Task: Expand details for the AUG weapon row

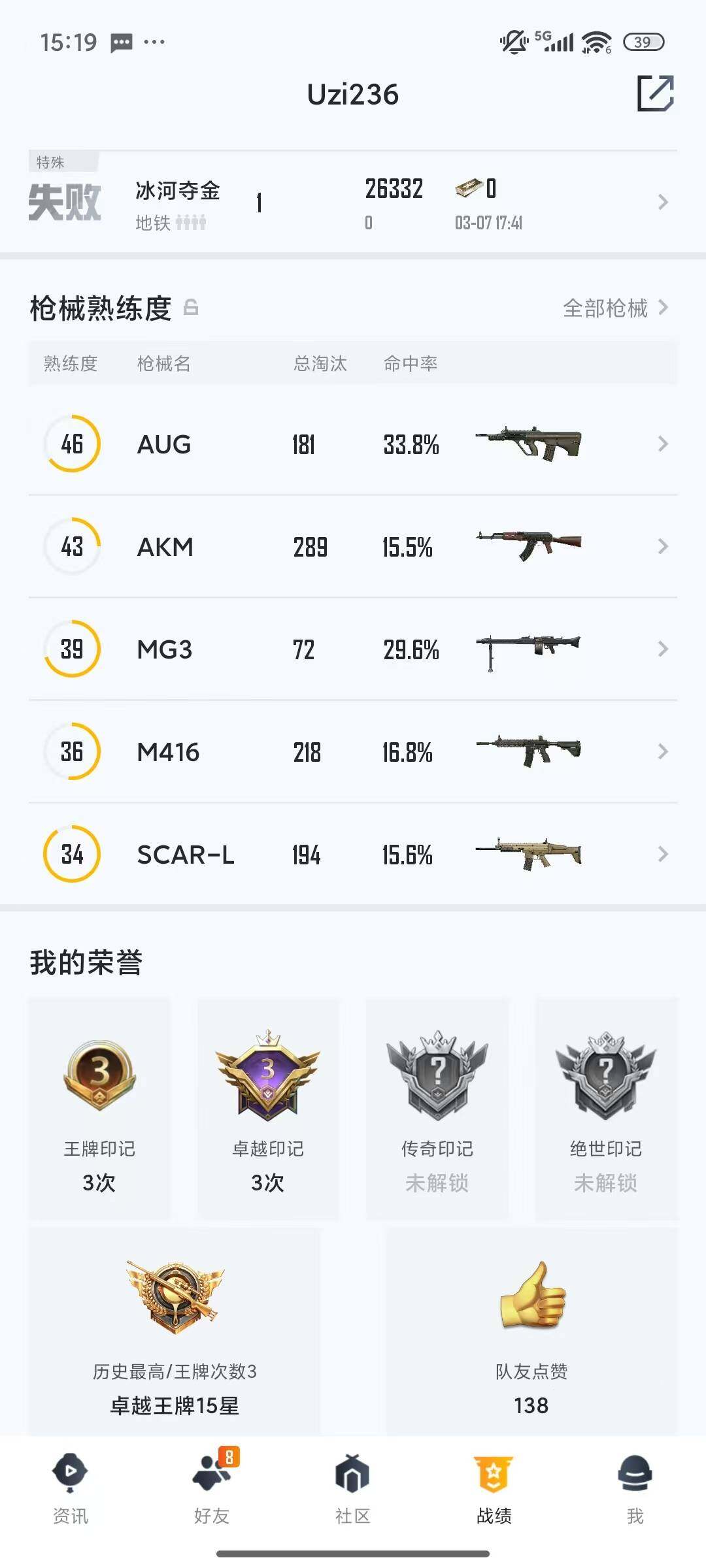Action: pos(662,444)
